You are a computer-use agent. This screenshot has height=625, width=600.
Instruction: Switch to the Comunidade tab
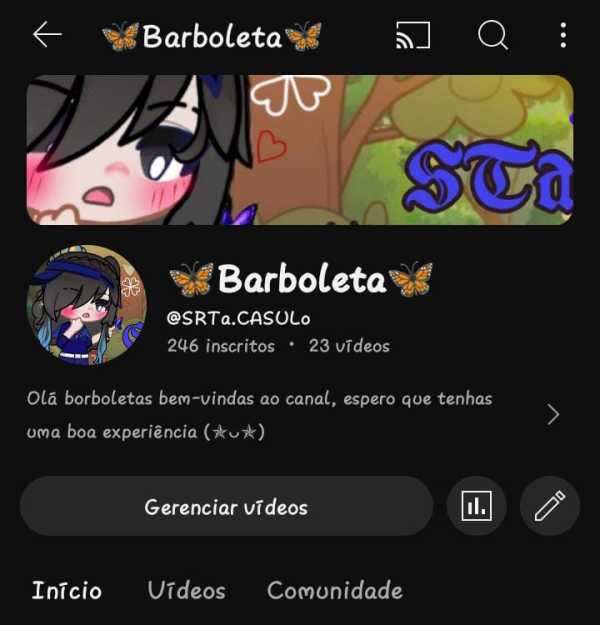point(334,591)
